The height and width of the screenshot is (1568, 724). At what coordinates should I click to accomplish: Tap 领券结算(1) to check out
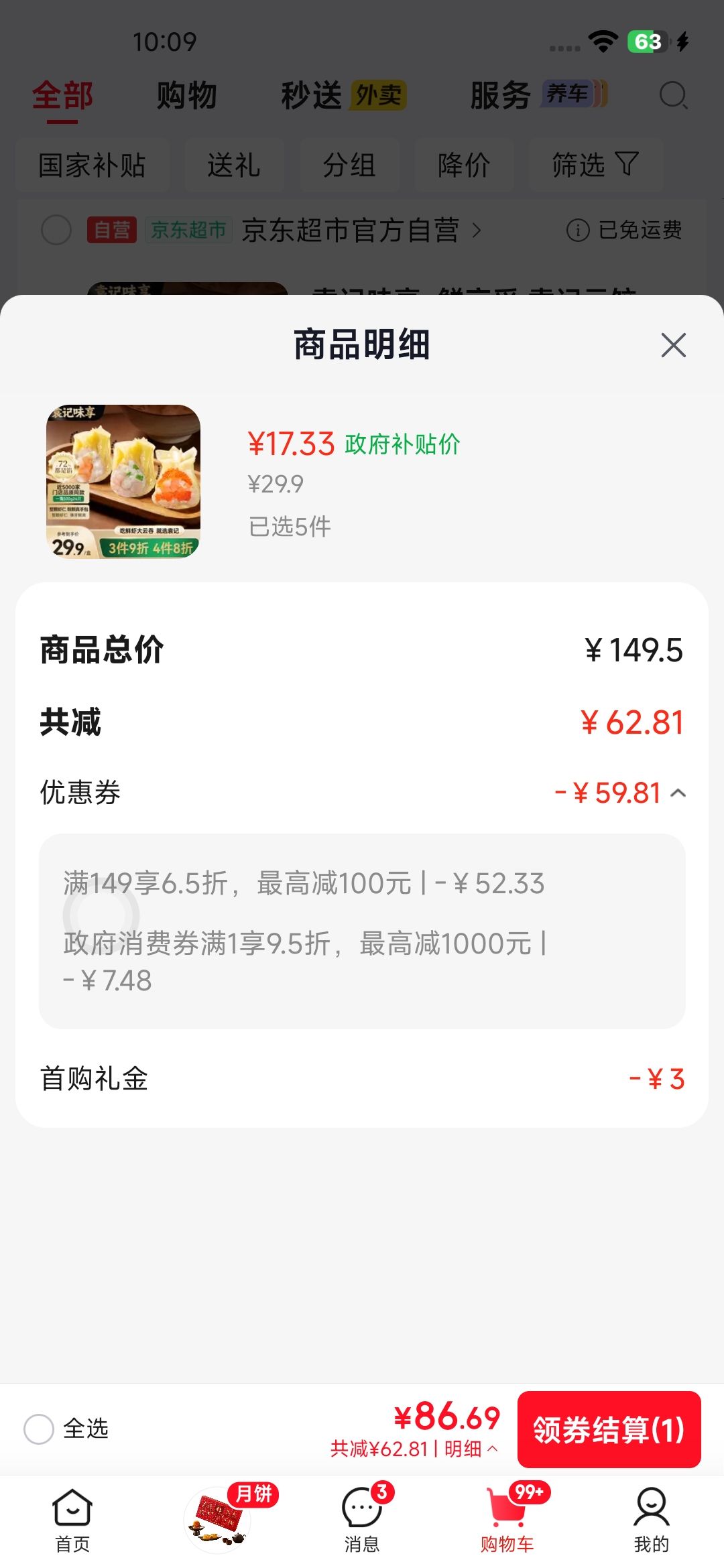[x=609, y=1429]
